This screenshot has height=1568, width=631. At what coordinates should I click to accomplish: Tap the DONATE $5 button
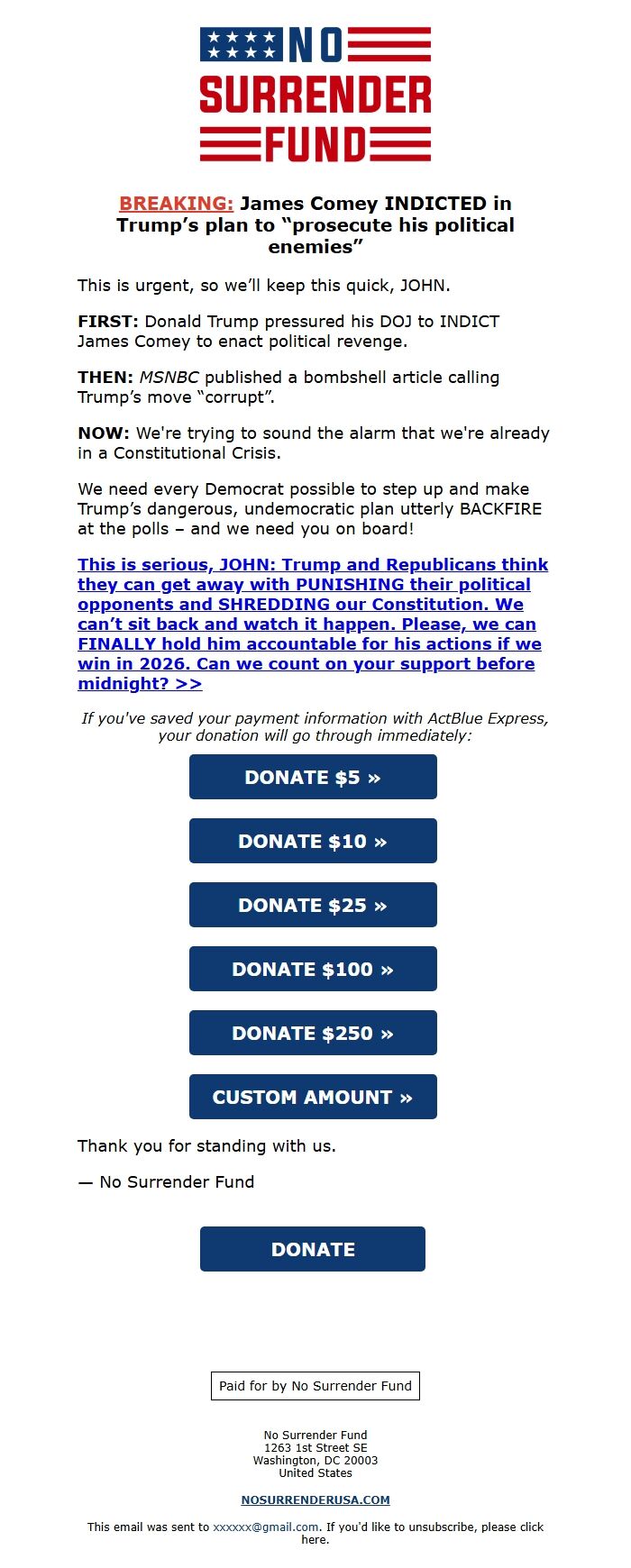pos(313,777)
